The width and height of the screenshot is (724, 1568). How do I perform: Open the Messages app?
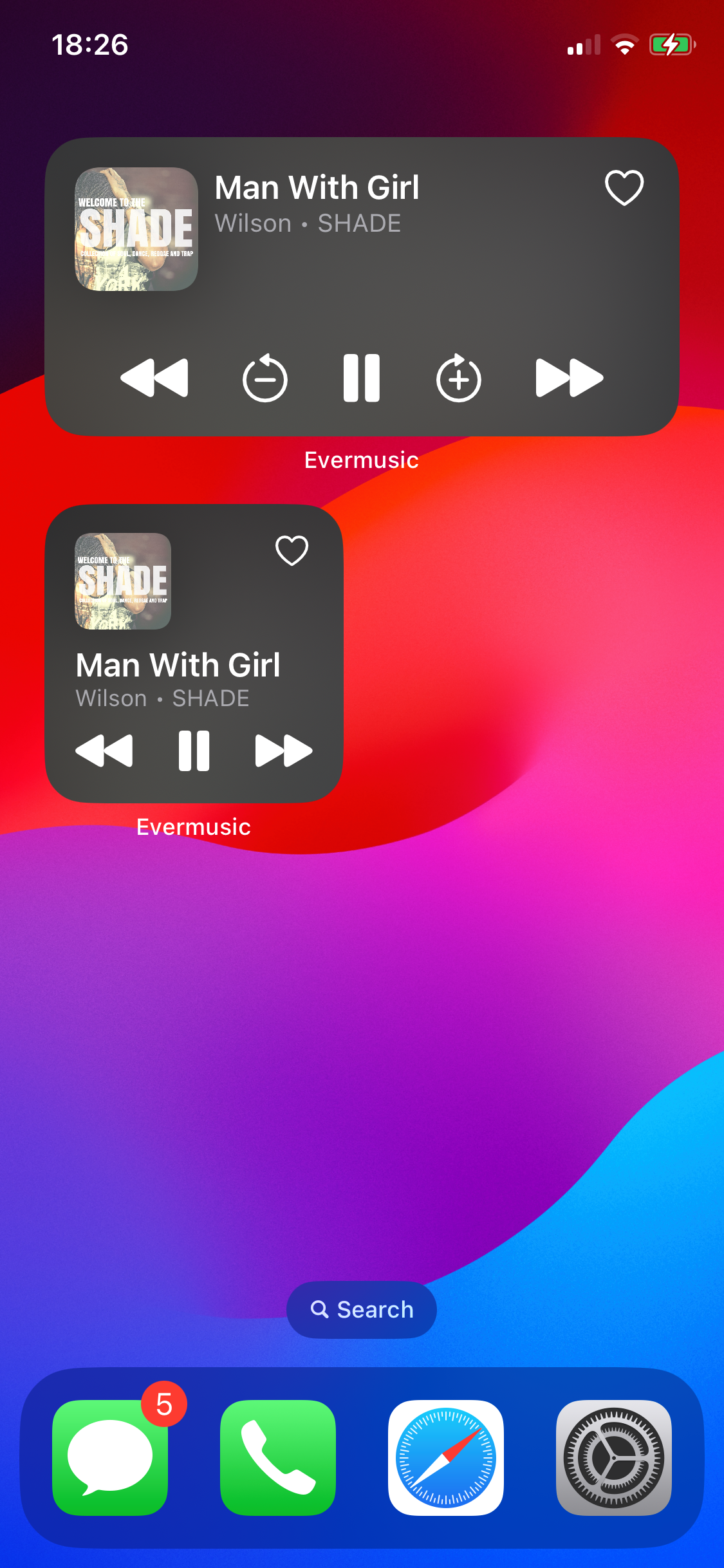coord(110,1457)
